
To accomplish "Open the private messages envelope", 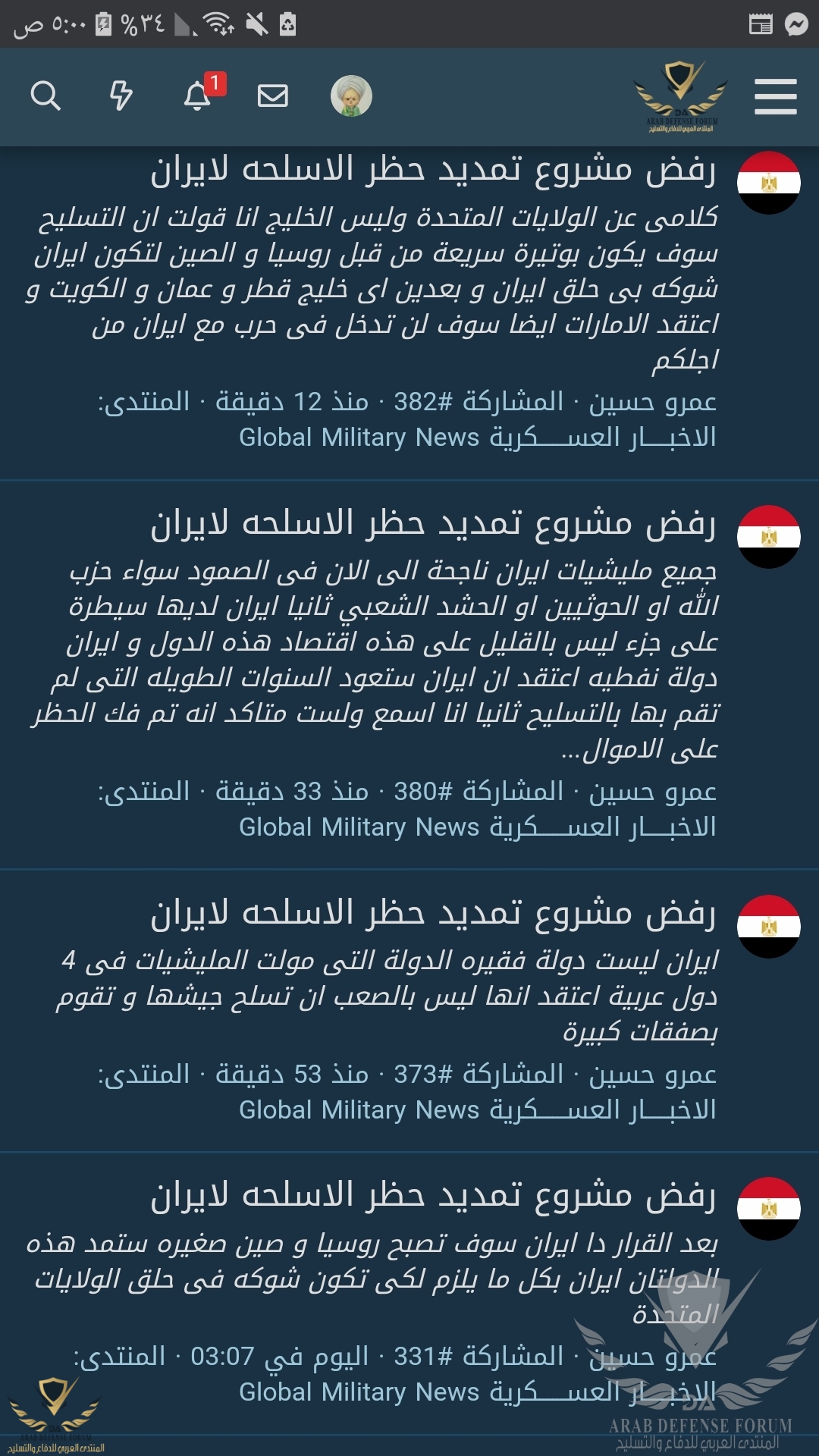I will click(273, 96).
